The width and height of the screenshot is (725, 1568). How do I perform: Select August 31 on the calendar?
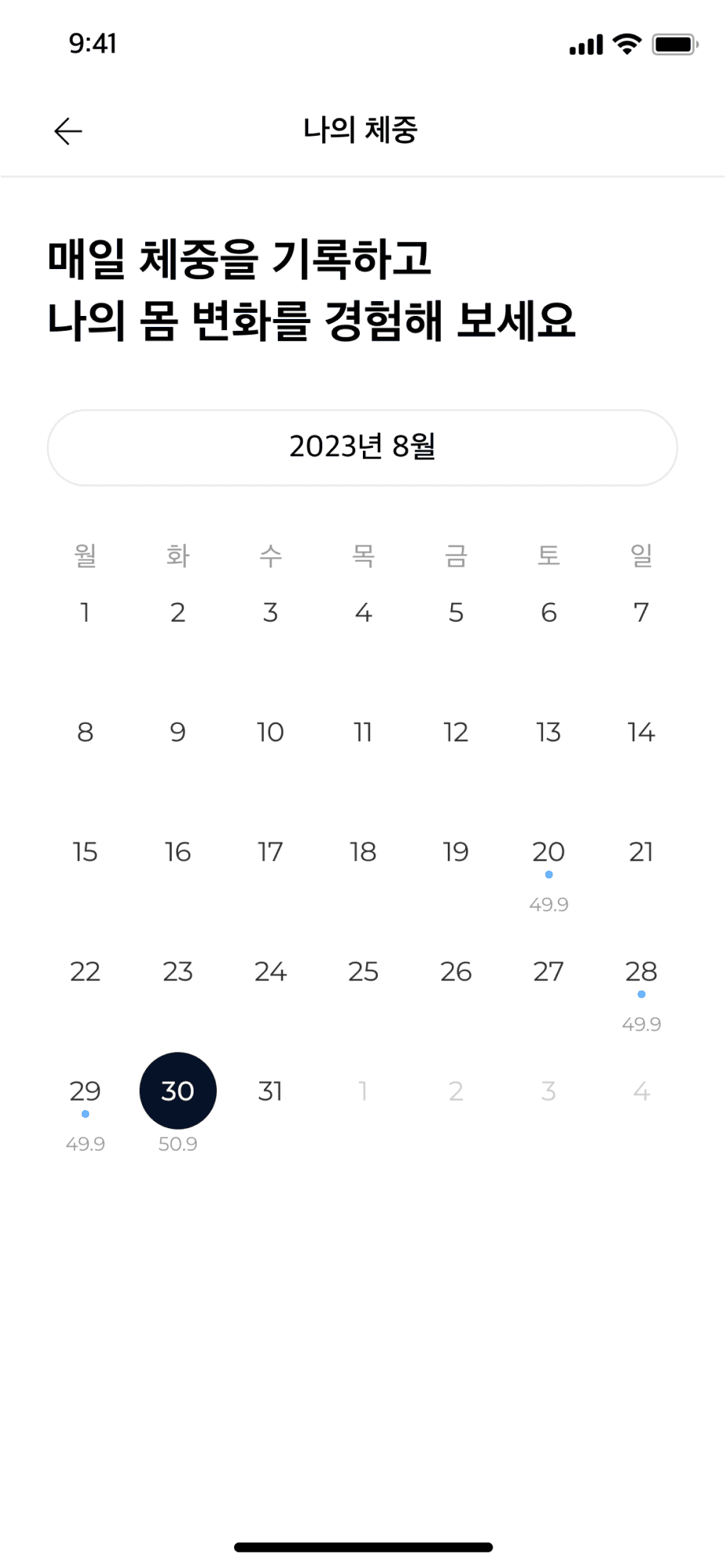270,1091
